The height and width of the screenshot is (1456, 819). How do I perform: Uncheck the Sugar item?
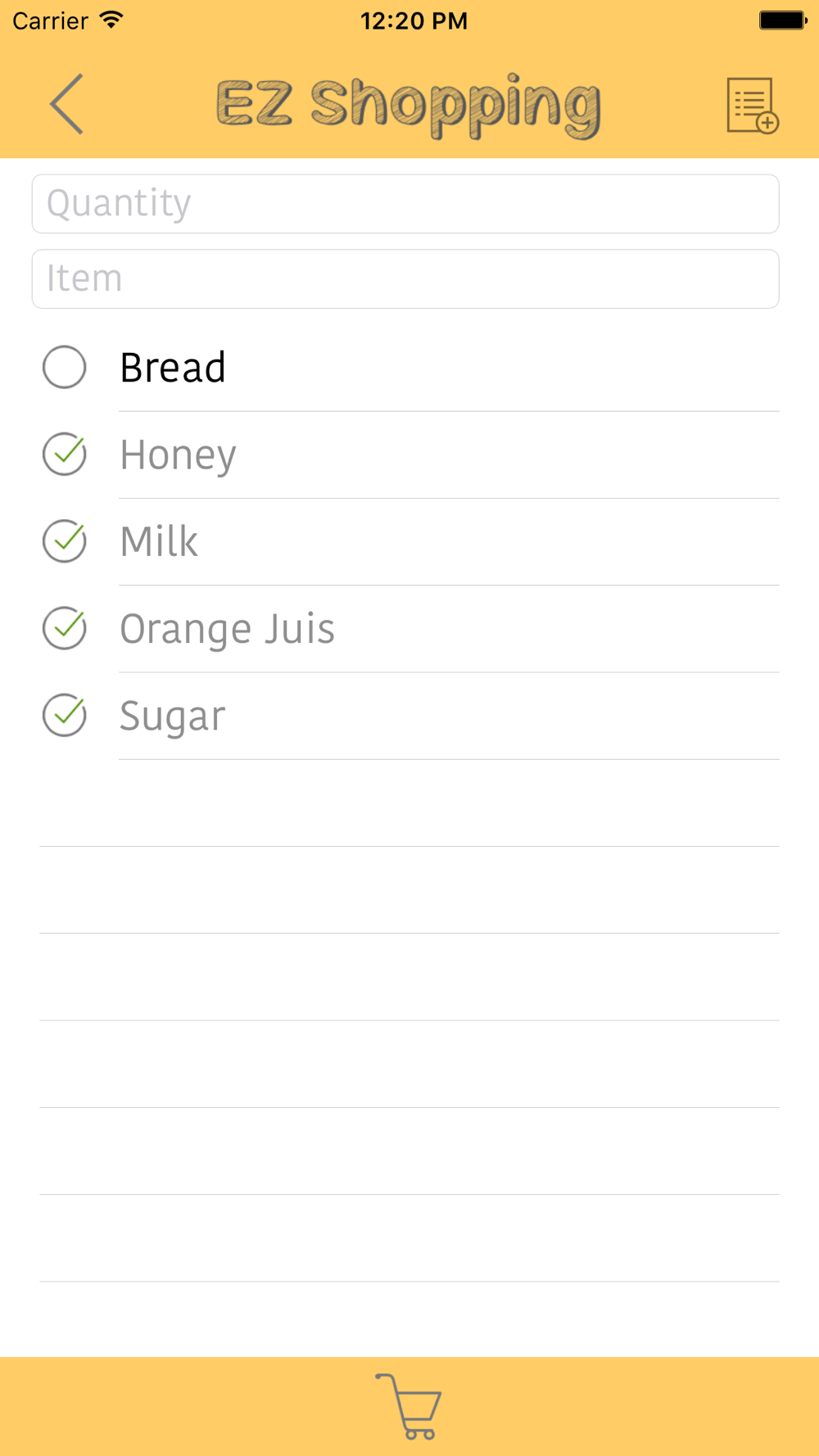click(65, 715)
